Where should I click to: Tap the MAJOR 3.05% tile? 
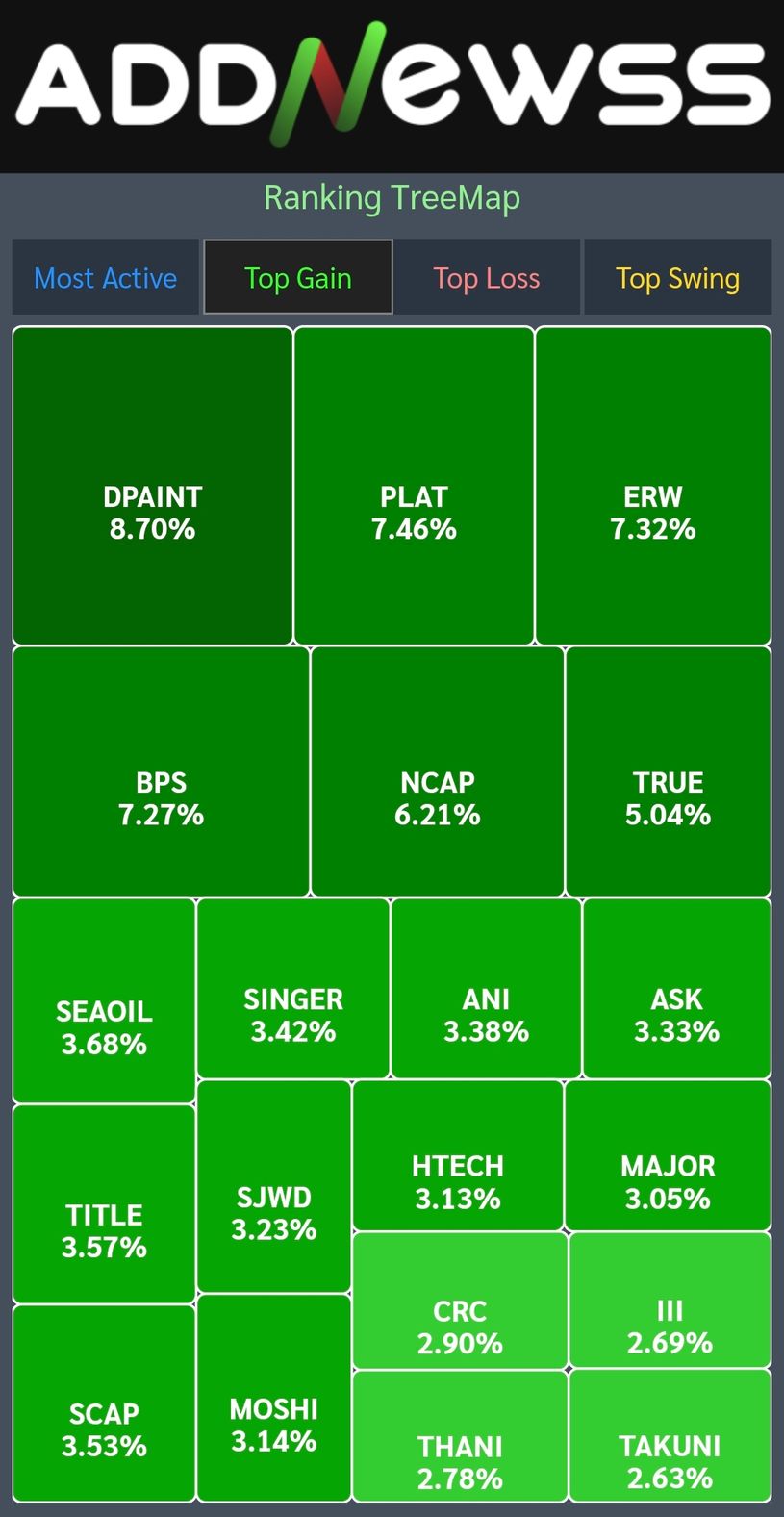tap(669, 1155)
